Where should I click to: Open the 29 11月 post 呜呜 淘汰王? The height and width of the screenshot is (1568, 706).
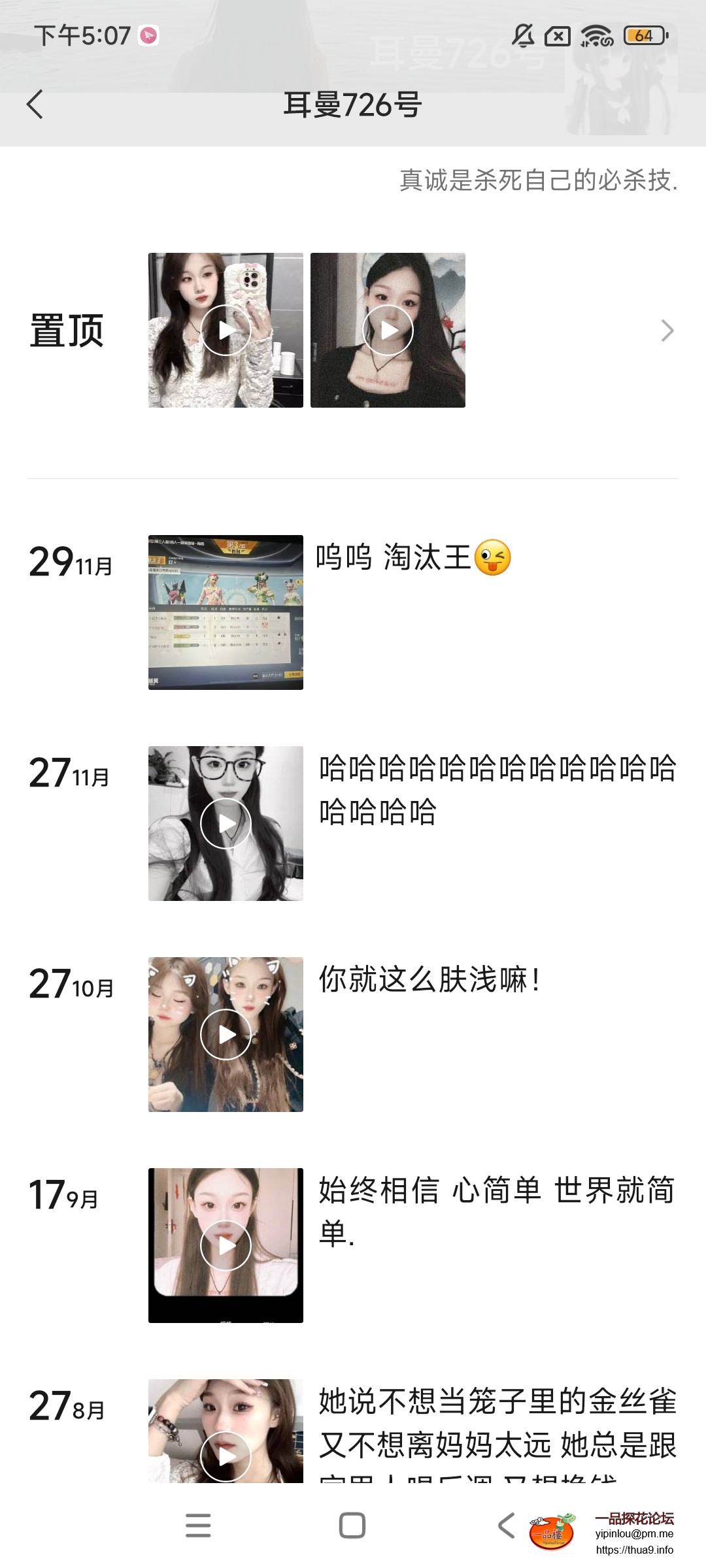tap(226, 612)
